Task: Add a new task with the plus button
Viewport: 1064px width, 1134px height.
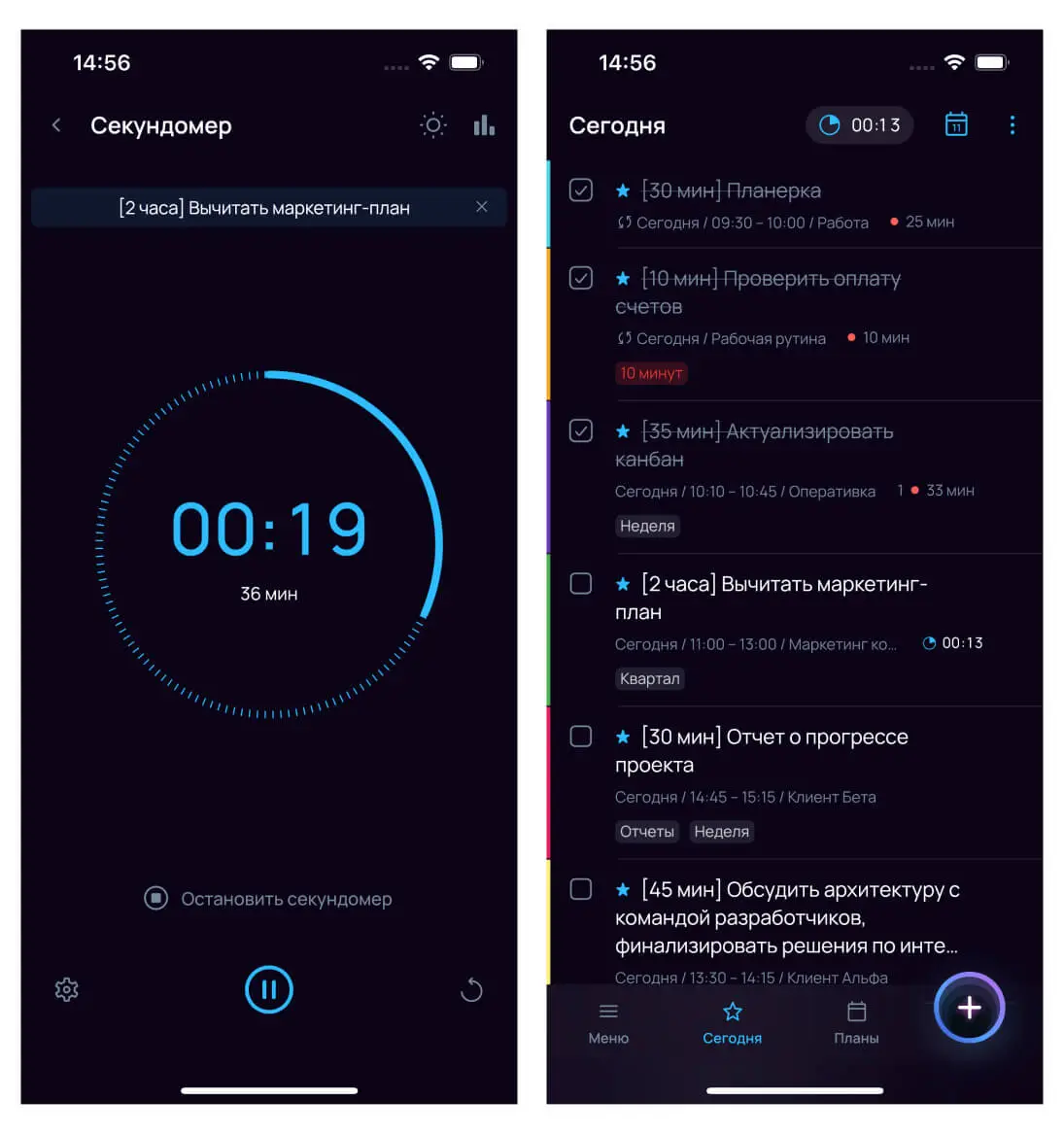Action: click(969, 1008)
